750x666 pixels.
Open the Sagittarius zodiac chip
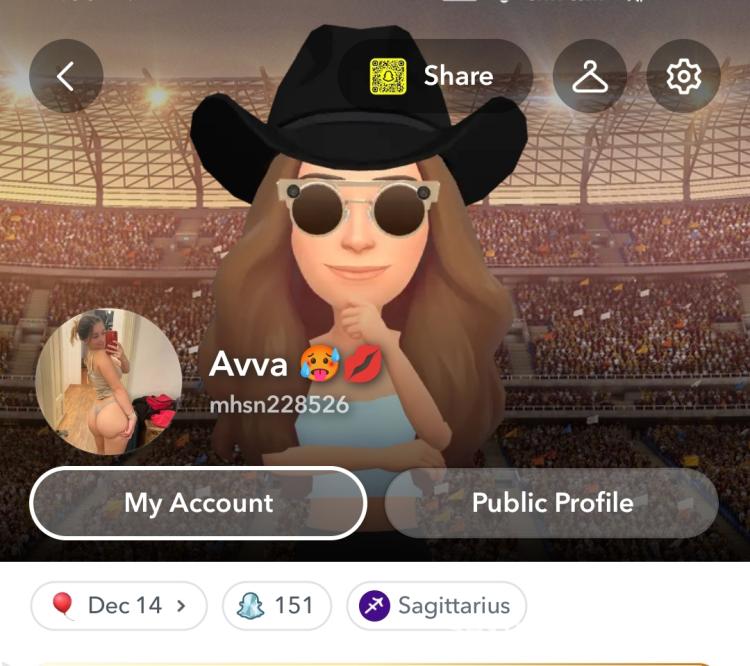437,605
